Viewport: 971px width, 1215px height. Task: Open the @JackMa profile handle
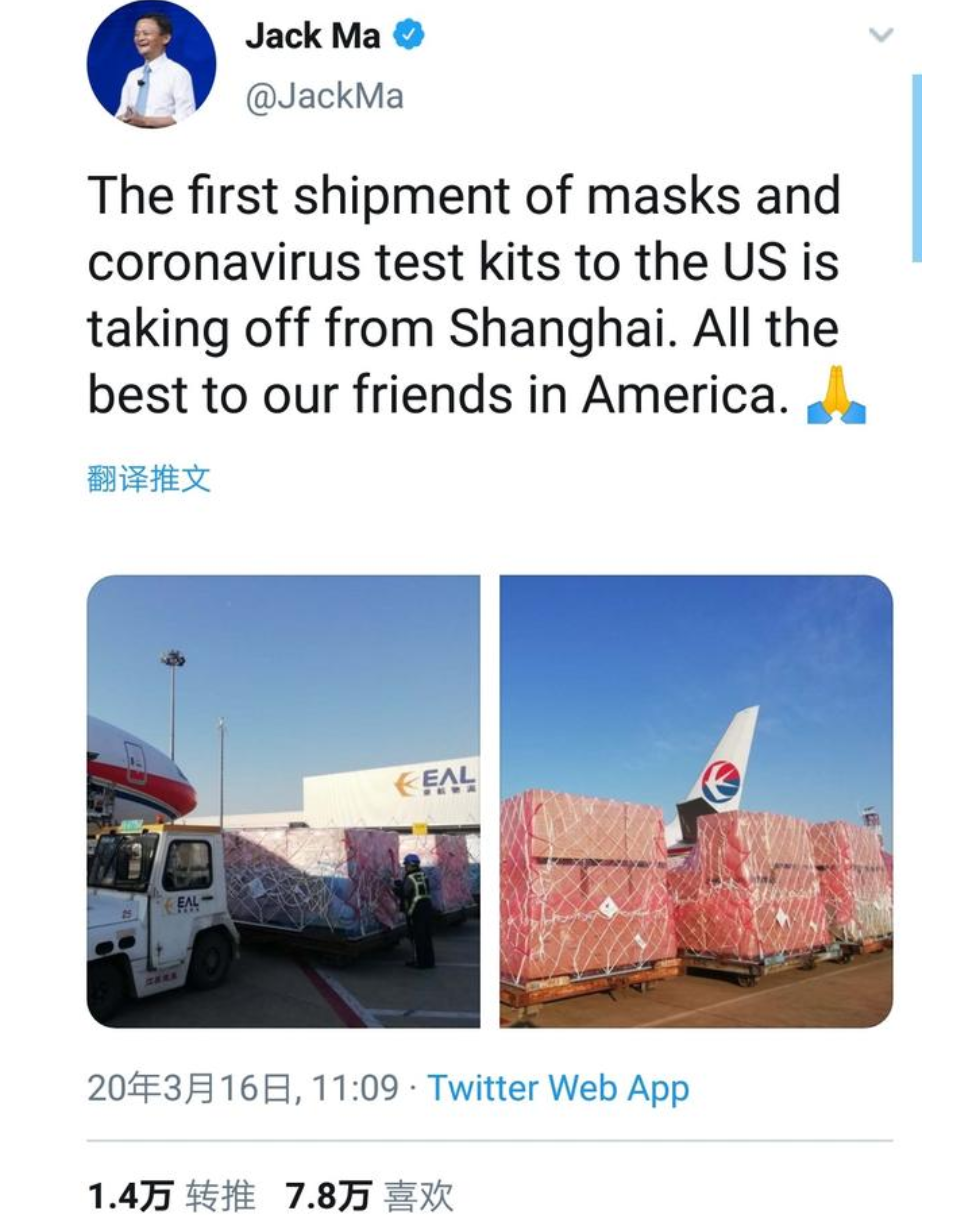click(324, 97)
